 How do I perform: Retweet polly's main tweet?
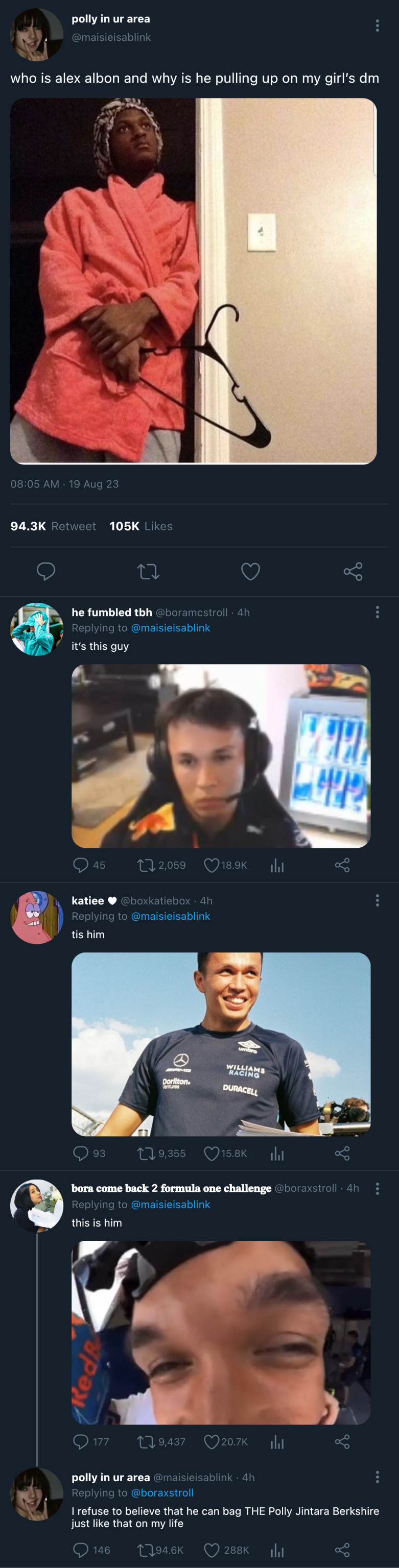click(x=148, y=571)
